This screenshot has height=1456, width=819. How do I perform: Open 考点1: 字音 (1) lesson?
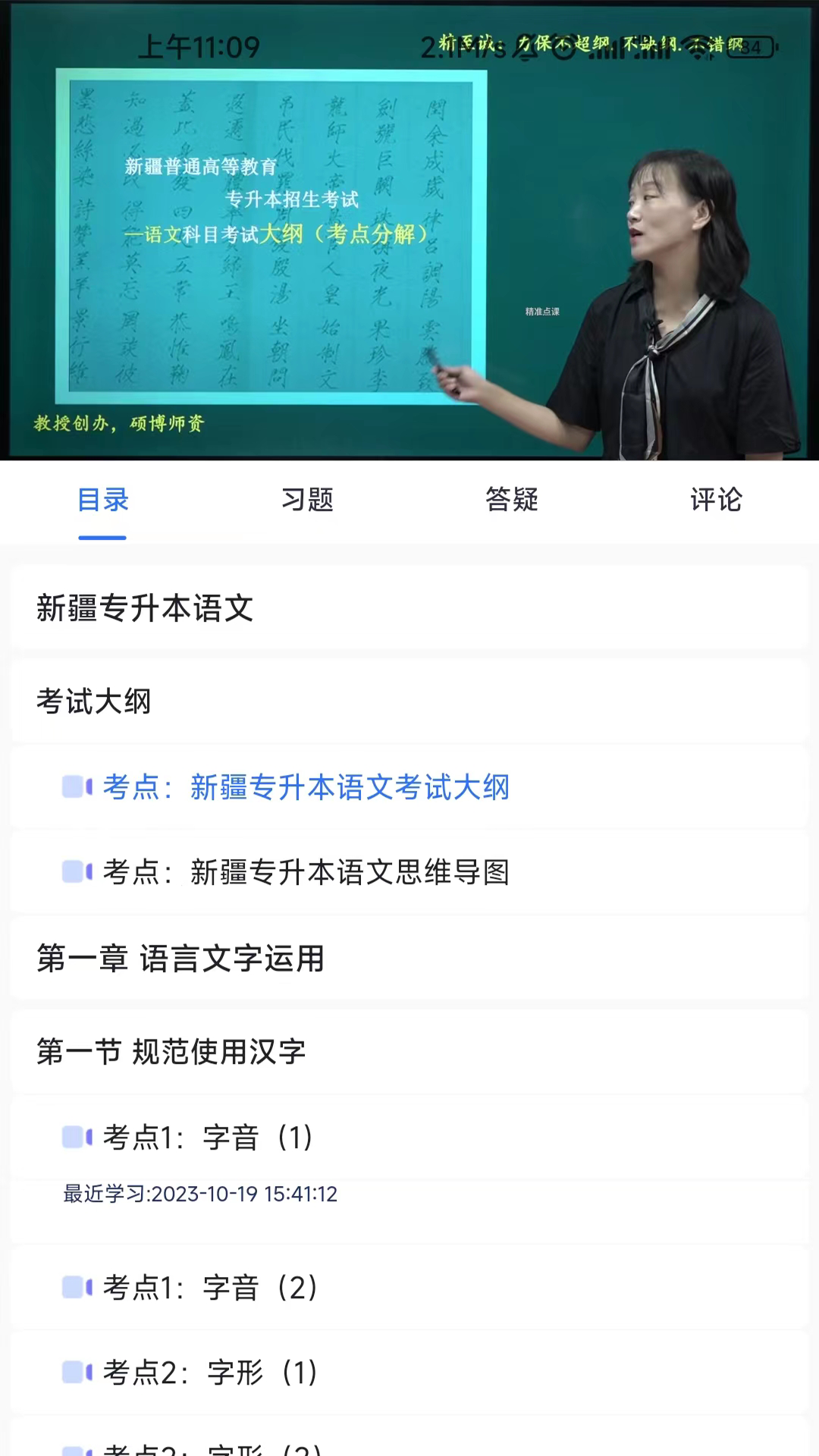point(209,1137)
